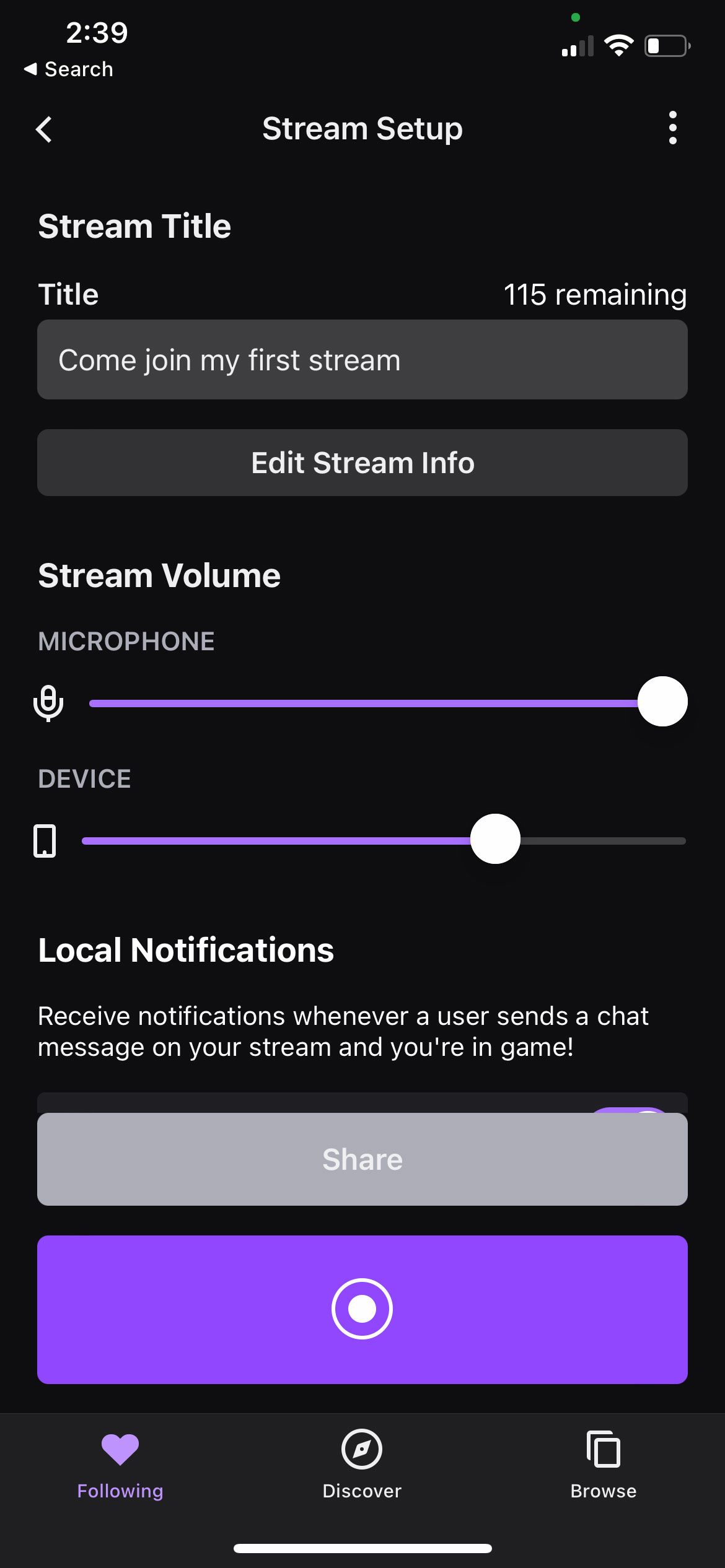The width and height of the screenshot is (725, 1568).
Task: Set the device volume slider
Action: pyautogui.click(x=495, y=839)
